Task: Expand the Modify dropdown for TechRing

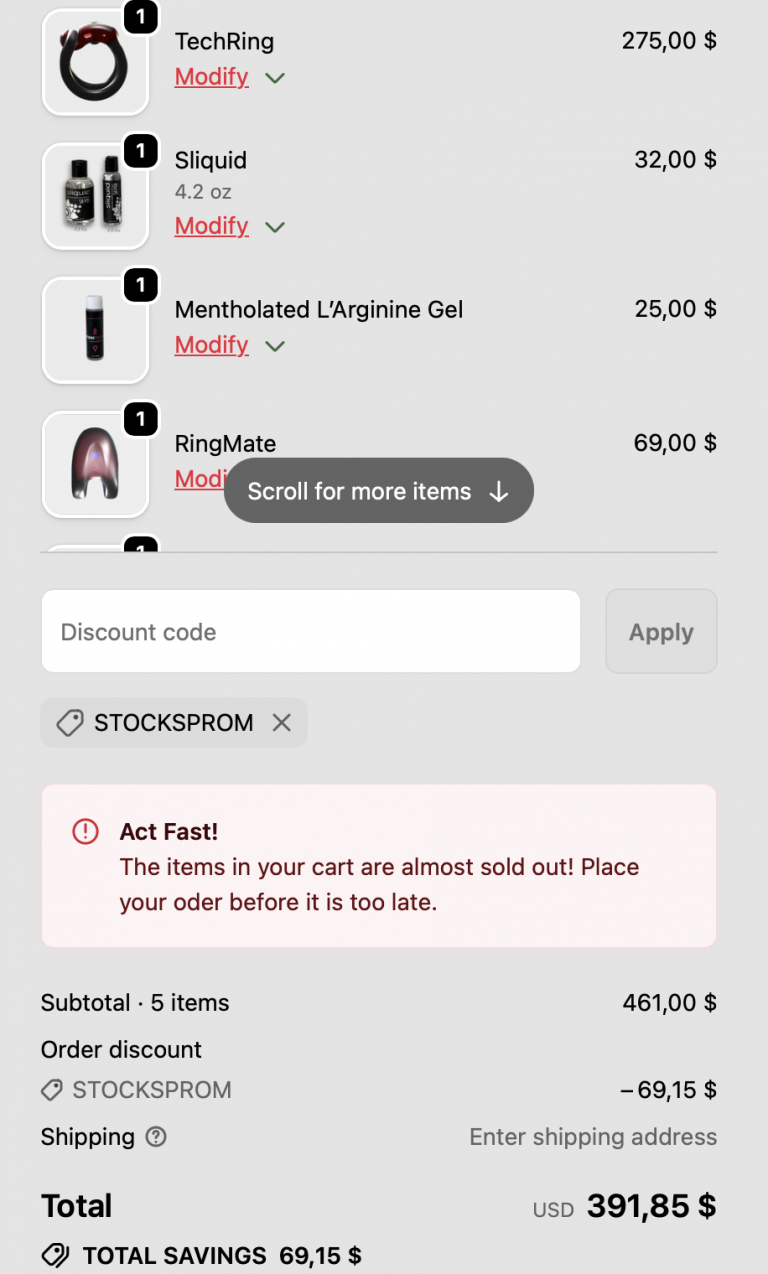Action: pos(274,77)
